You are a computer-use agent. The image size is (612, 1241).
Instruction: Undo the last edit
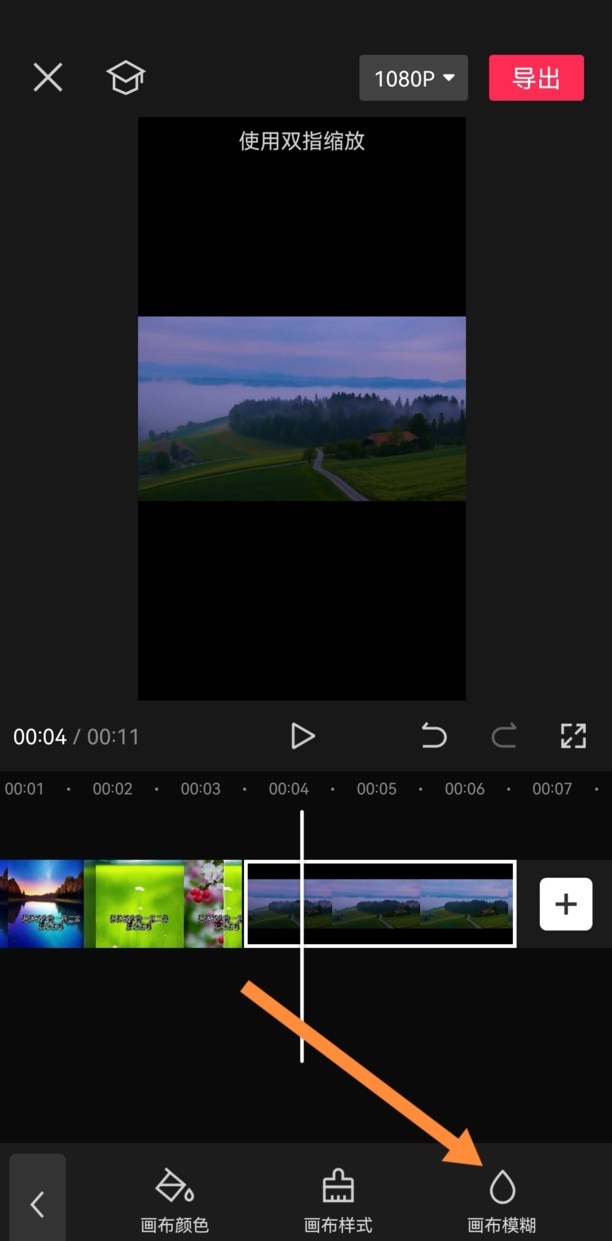point(434,737)
